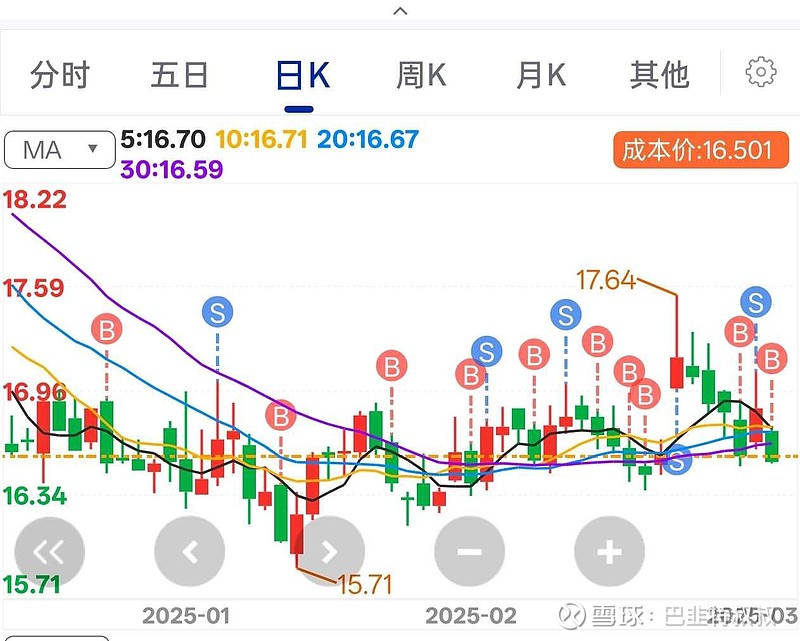Zoom out the chart with minus
The width and height of the screenshot is (800, 641).
(470, 551)
